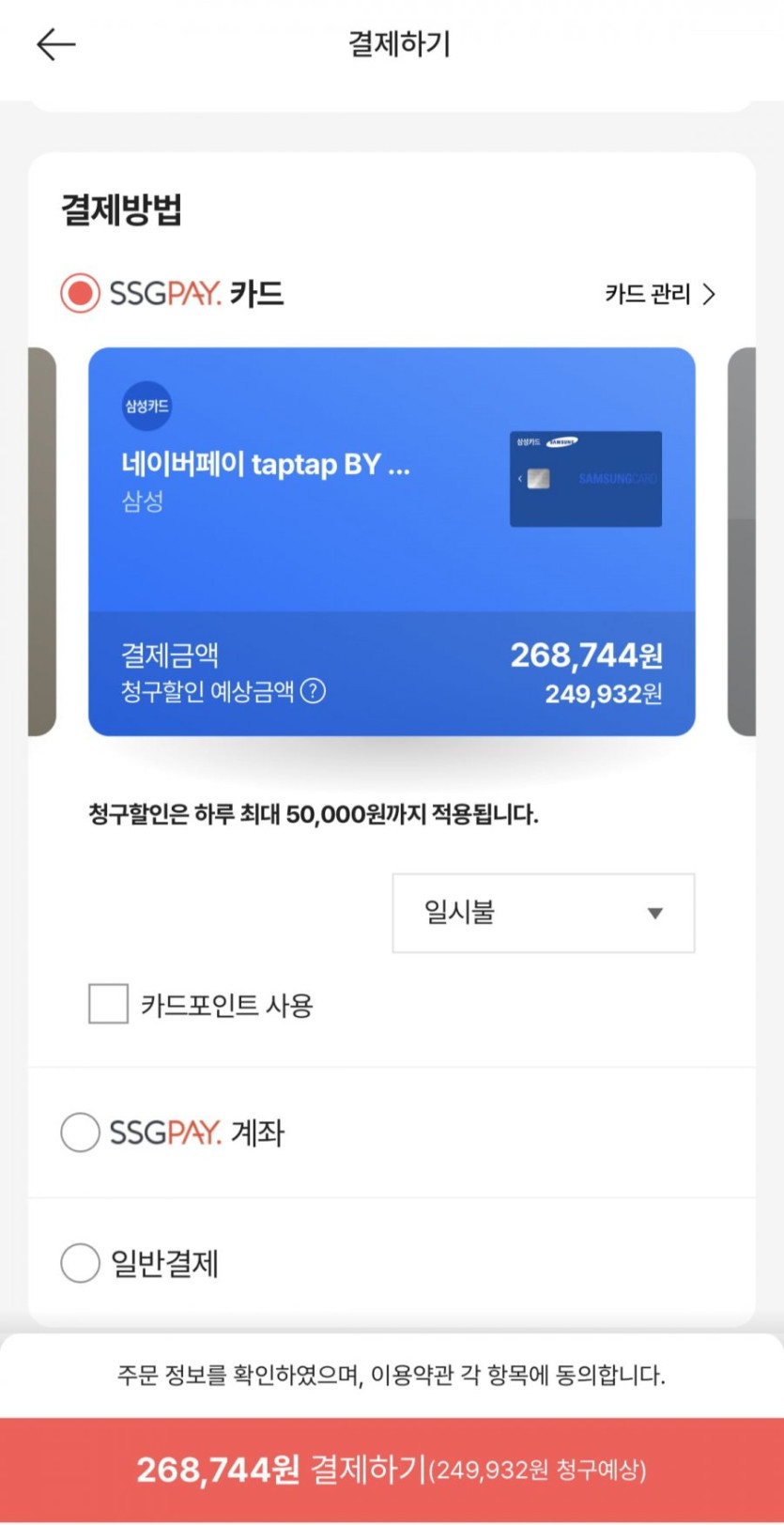Screen dimensions: 784x1525
Task: Select the SSGPAY 카드 payment option
Action: (80, 293)
